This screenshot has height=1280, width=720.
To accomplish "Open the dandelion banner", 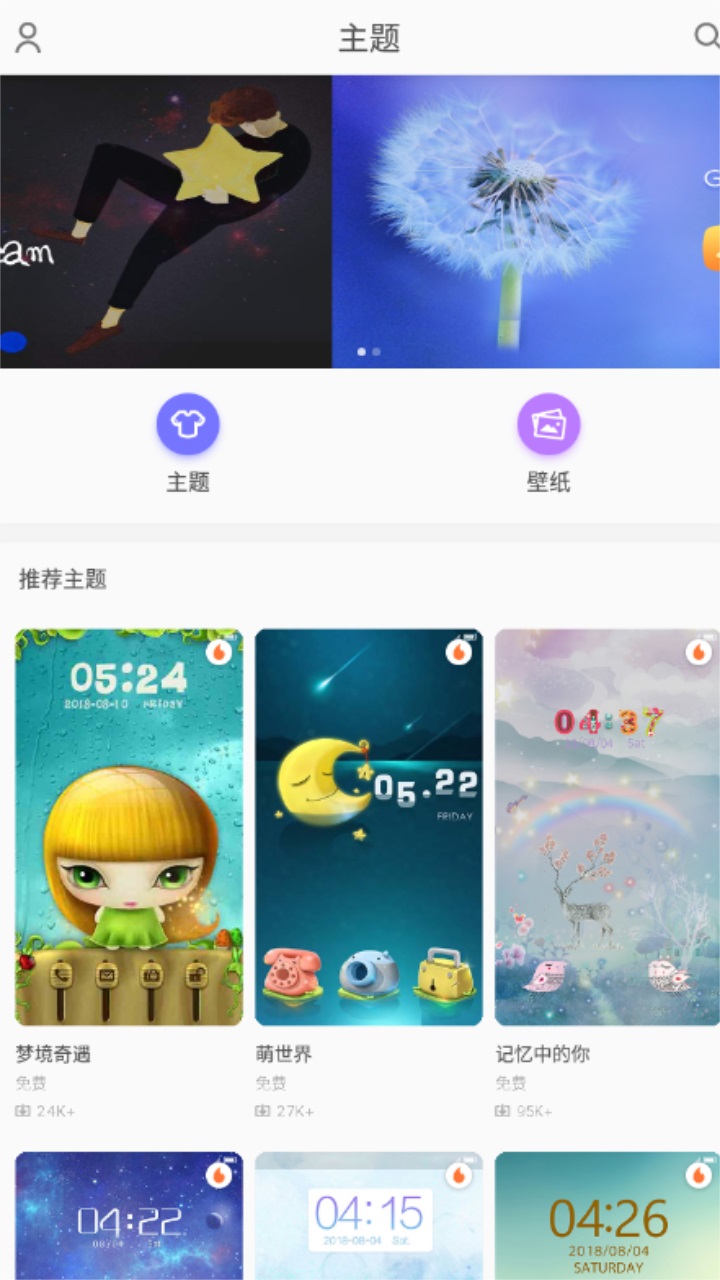I will click(x=525, y=221).
